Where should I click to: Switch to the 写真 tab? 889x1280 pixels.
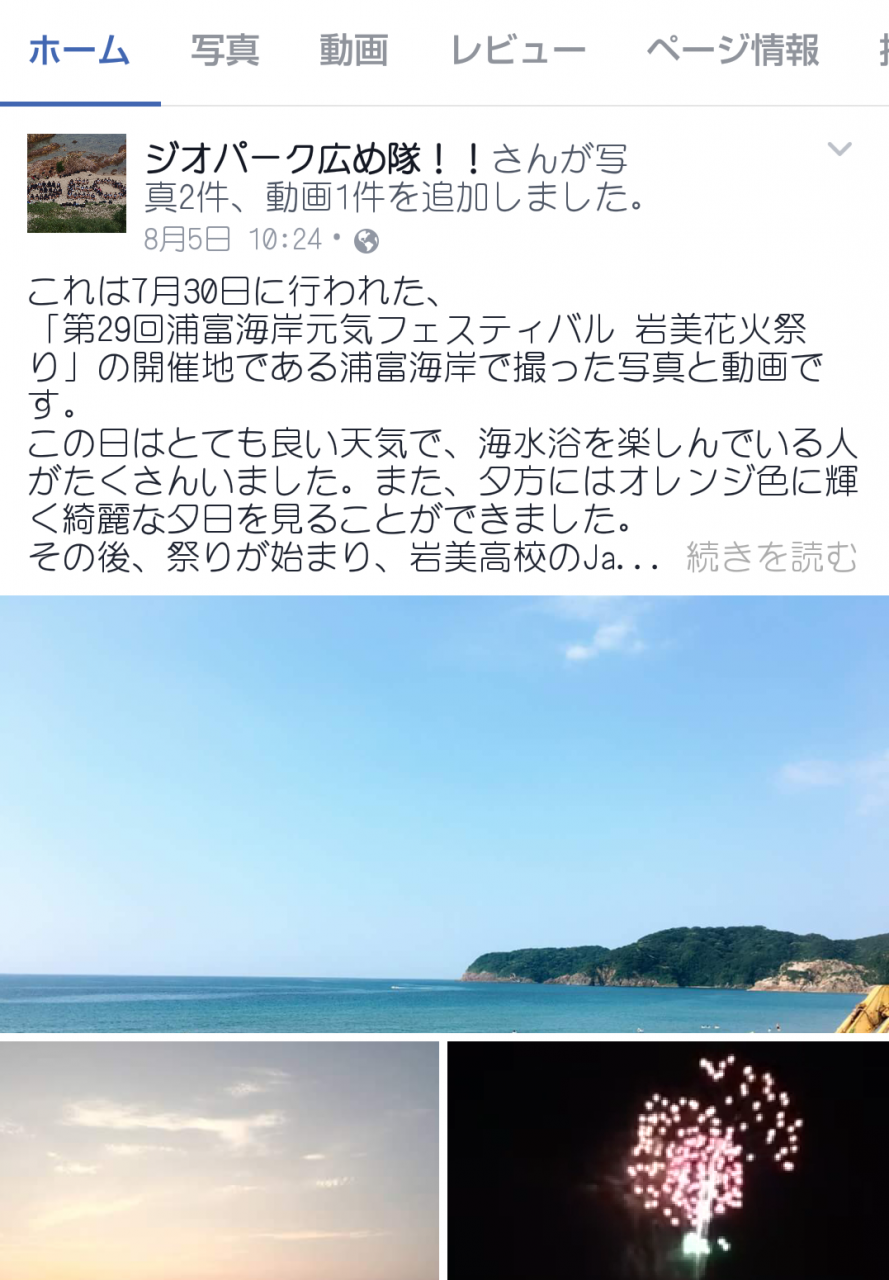[225, 51]
